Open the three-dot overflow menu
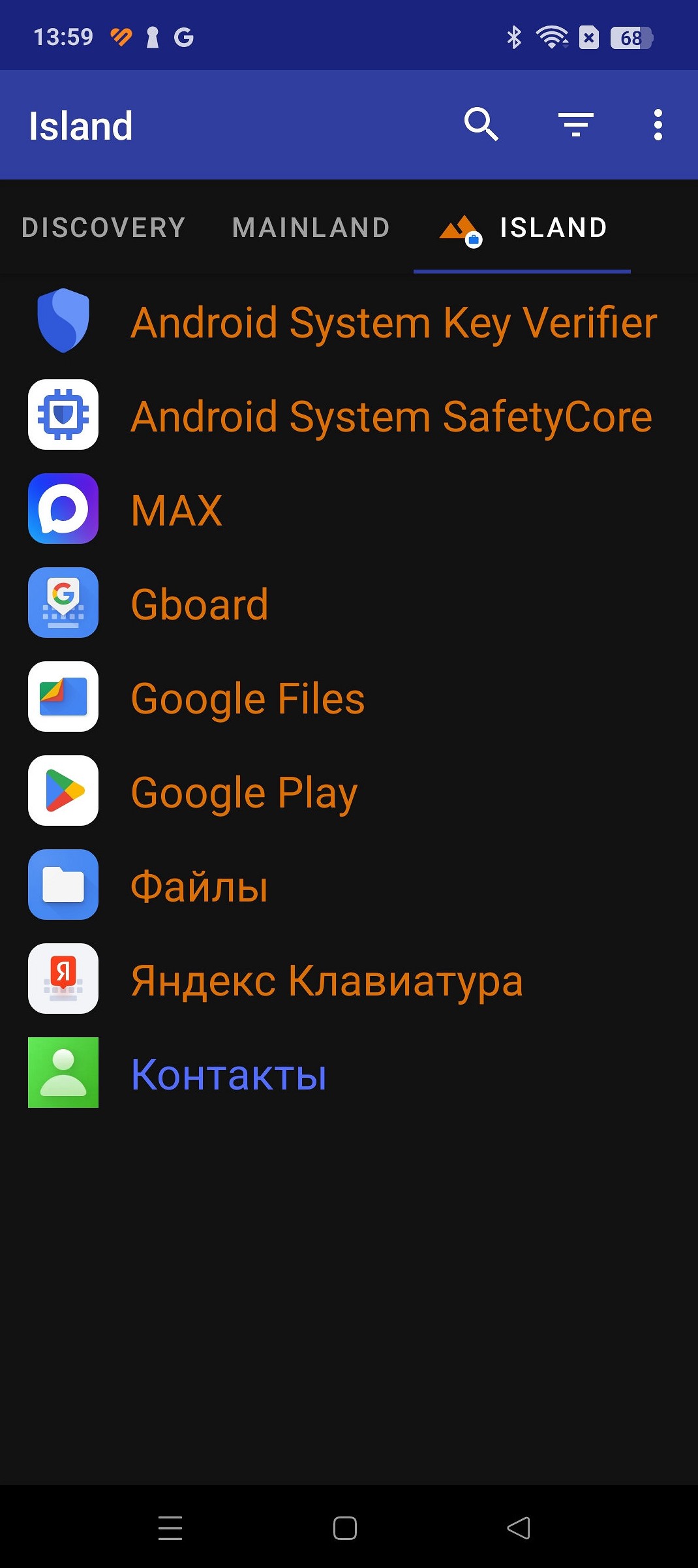698x1568 pixels. [x=658, y=124]
